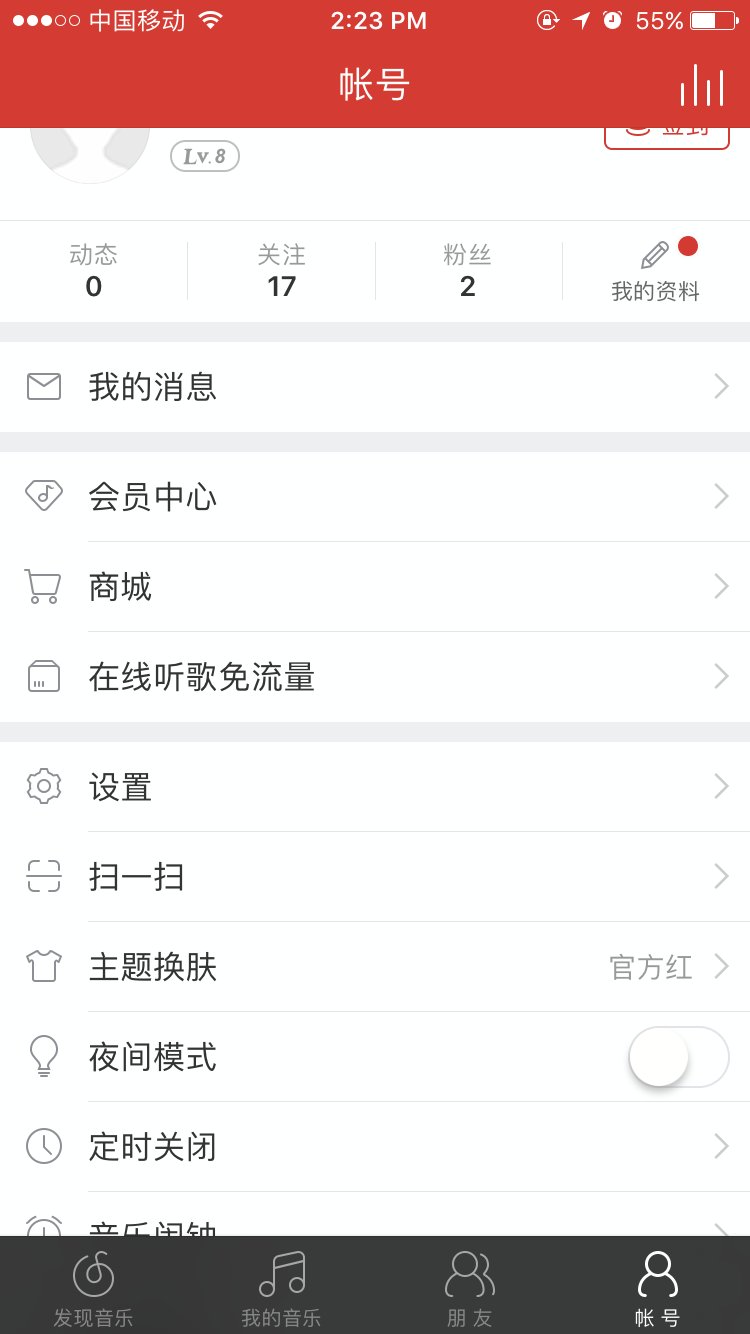Launch 扫一扫 scanner
750x1334 pixels.
pyautogui.click(x=375, y=877)
